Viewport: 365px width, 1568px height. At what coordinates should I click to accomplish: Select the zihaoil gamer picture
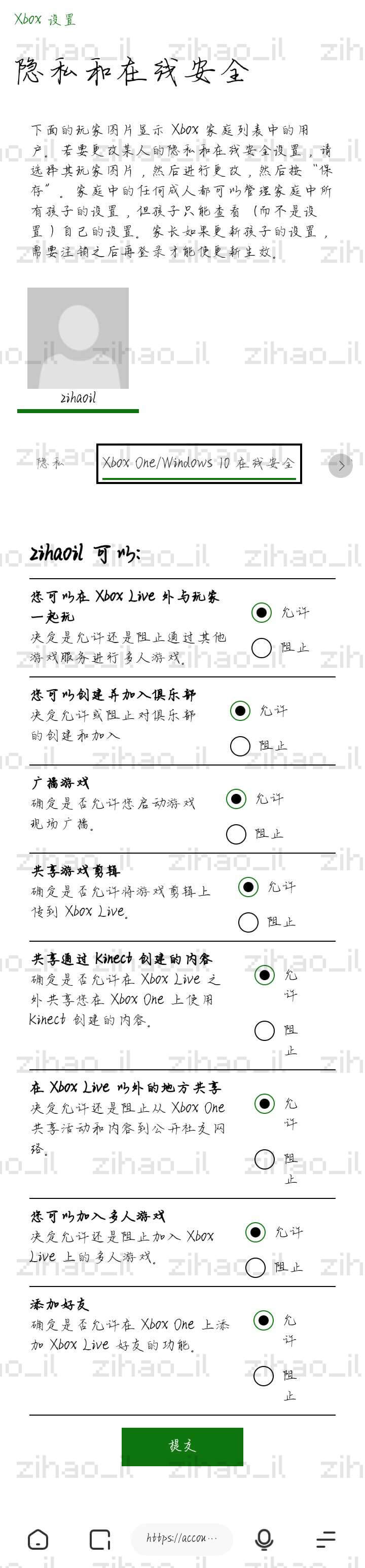[x=78, y=338]
